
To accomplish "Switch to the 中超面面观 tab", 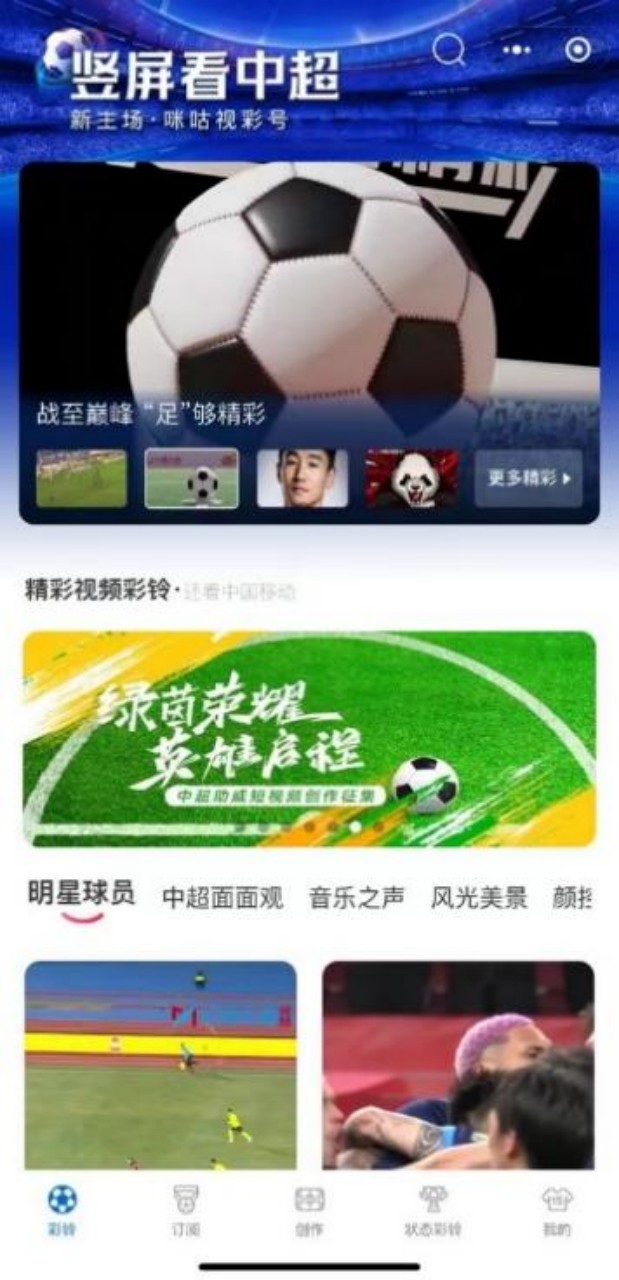I will [222, 898].
